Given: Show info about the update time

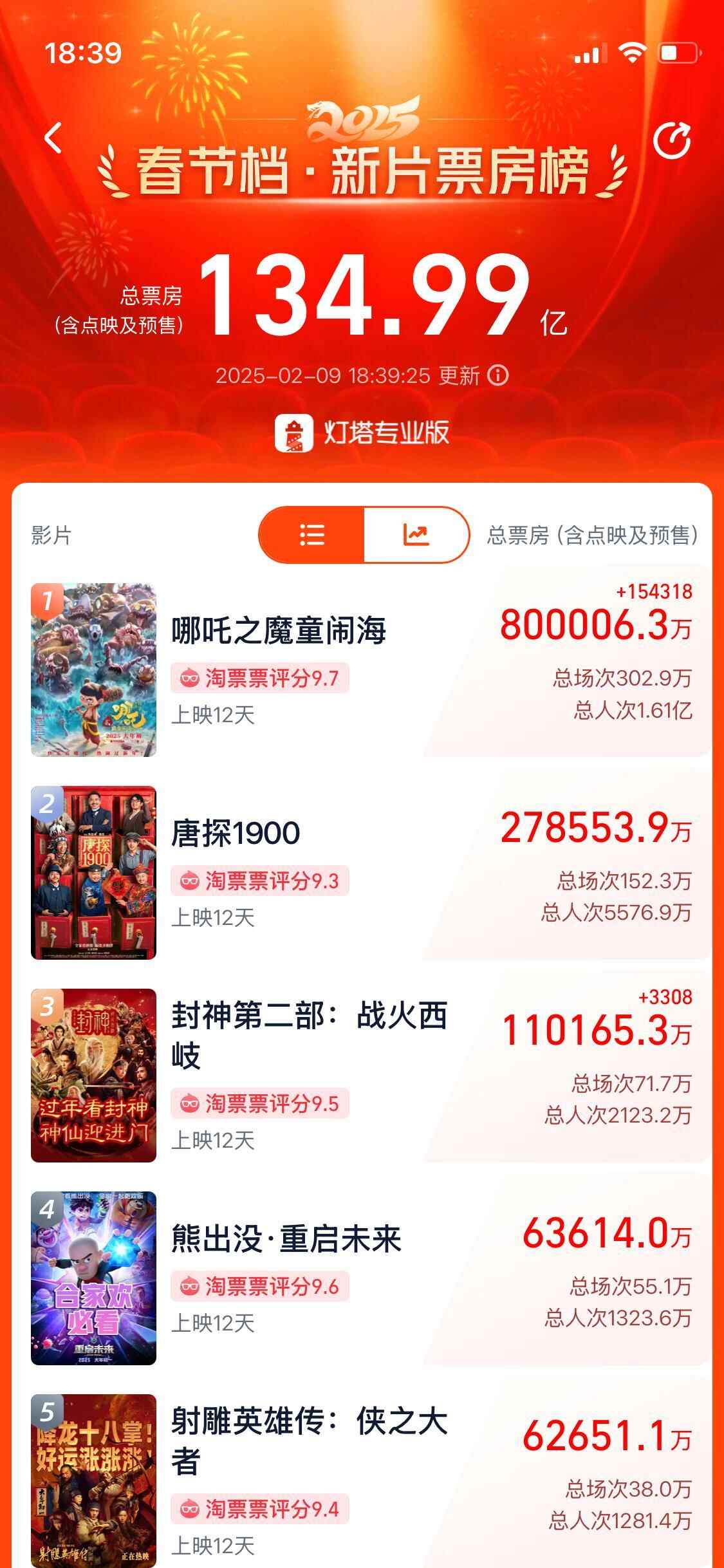Looking at the screenshot, I should [x=498, y=375].
